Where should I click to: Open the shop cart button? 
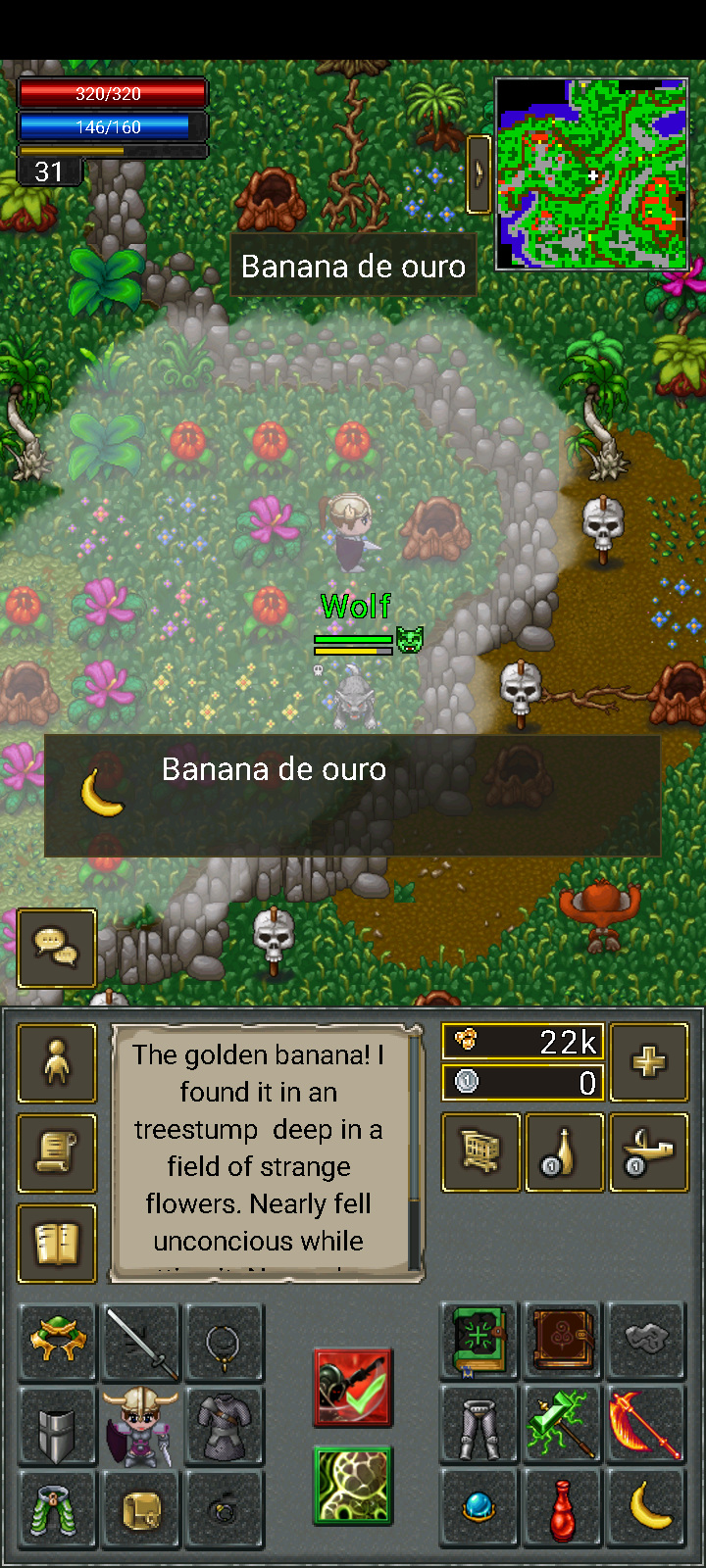pyautogui.click(x=480, y=1152)
